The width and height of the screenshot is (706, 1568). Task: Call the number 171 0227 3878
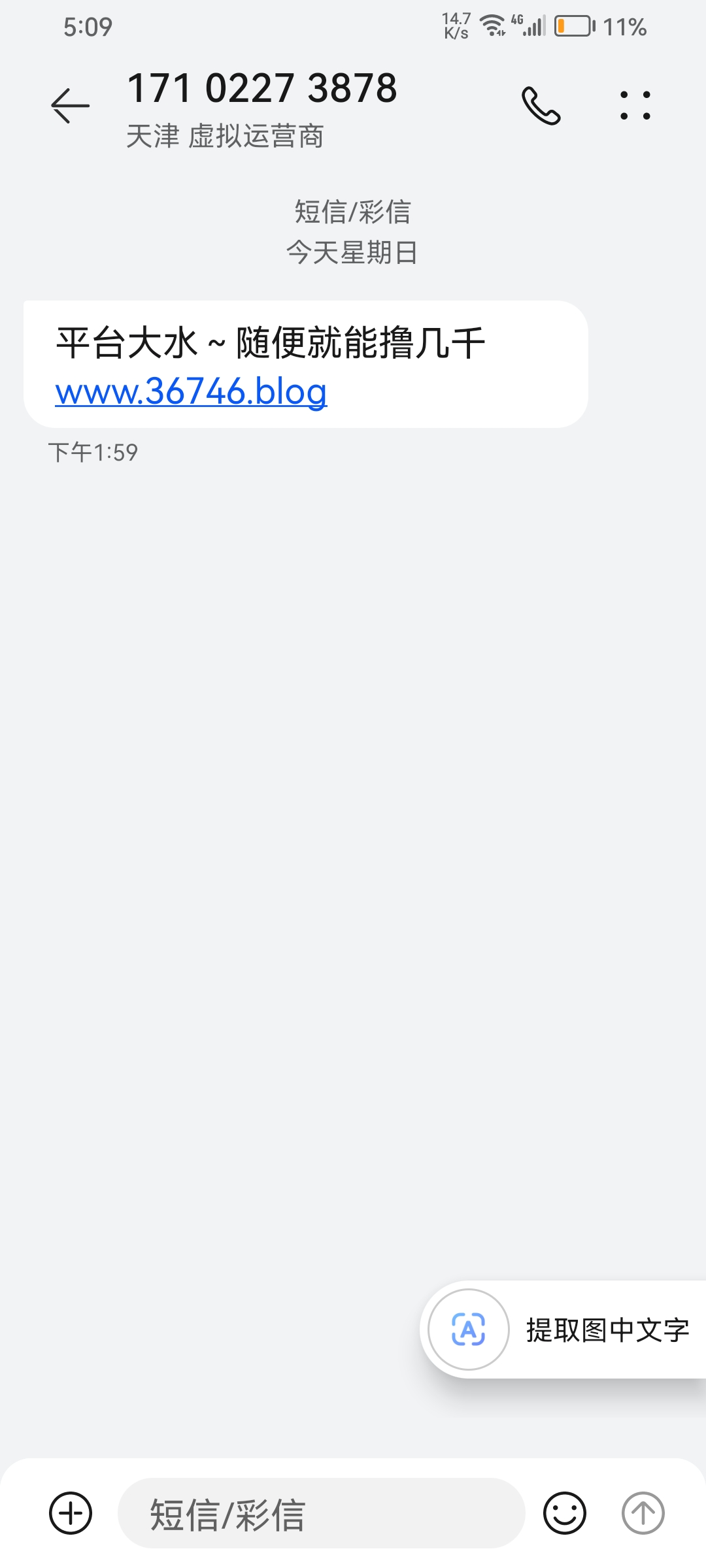541,105
